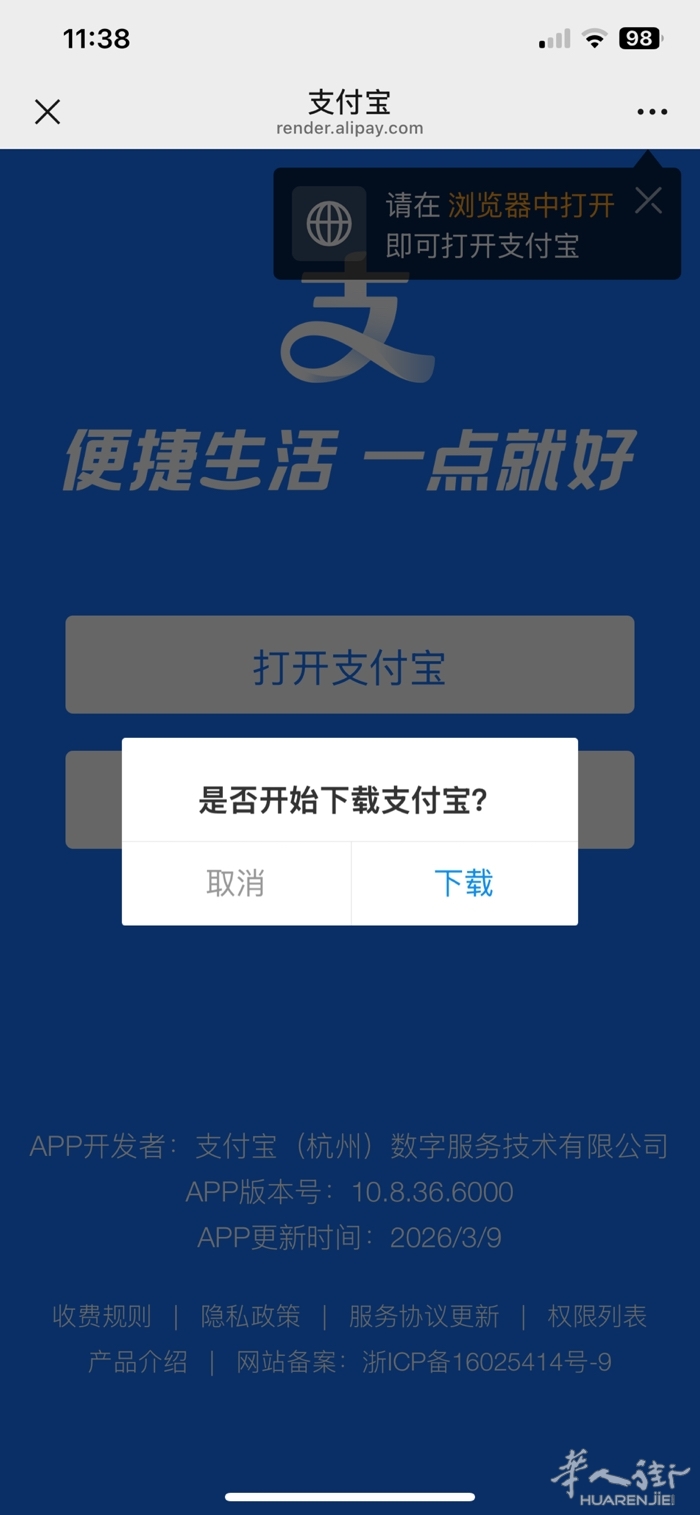Tap the 打开支付宝 button
This screenshot has height=1515, width=700.
click(x=349, y=665)
